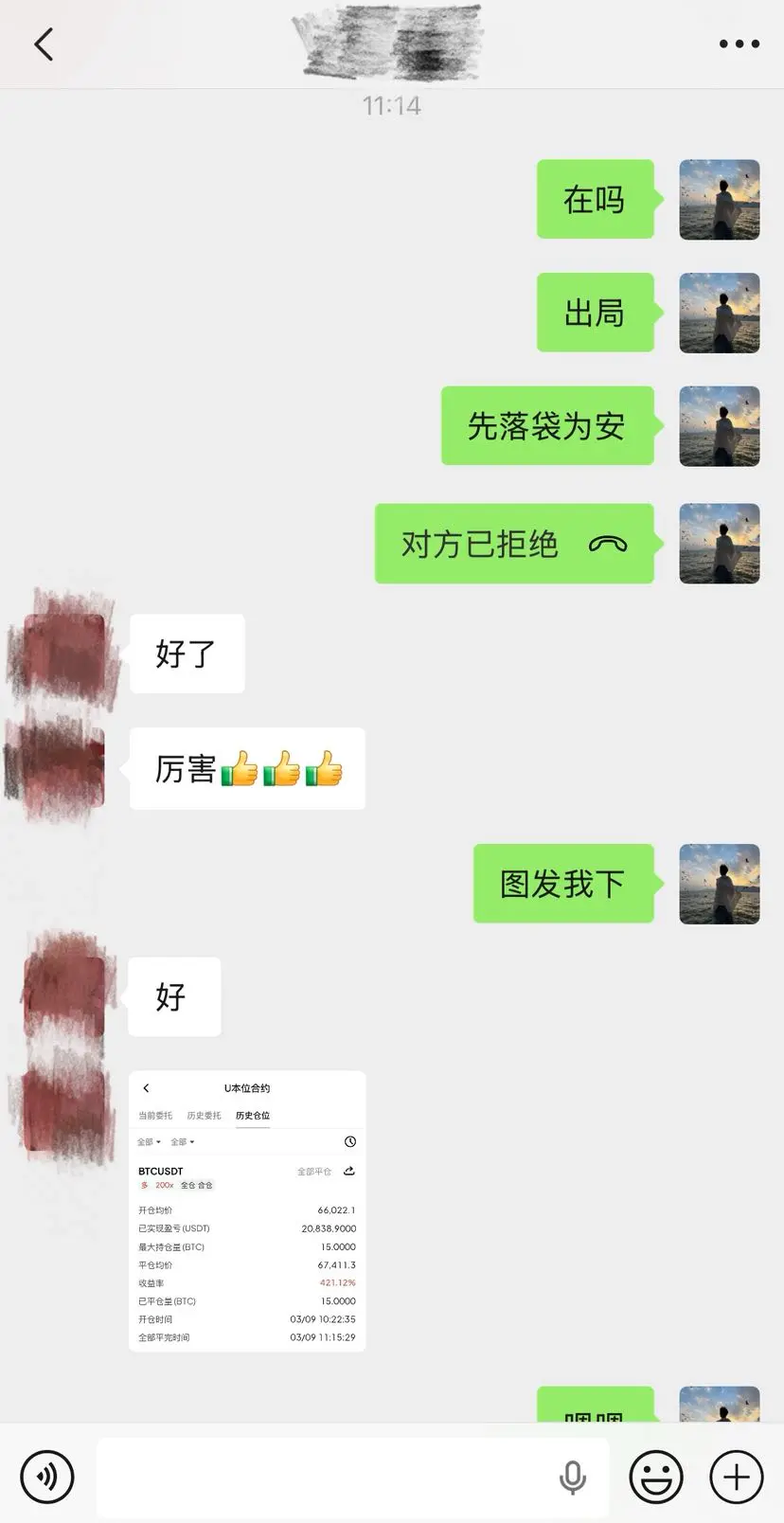Select the 历史仓位 tab
Image resolution: width=784 pixels, height=1523 pixels.
(x=252, y=1115)
